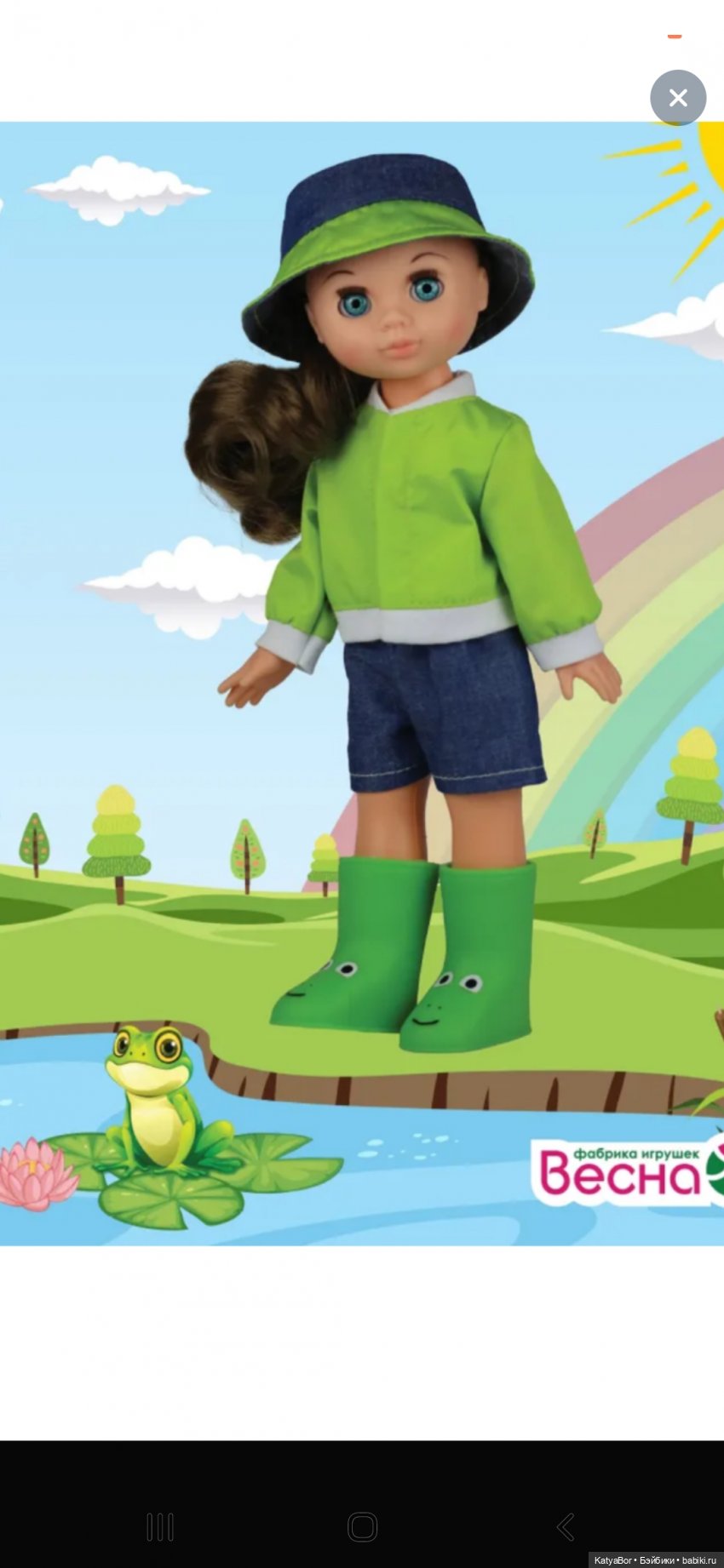This screenshot has width=724, height=1568.
Task: Close the doll image viewer
Action: (678, 98)
